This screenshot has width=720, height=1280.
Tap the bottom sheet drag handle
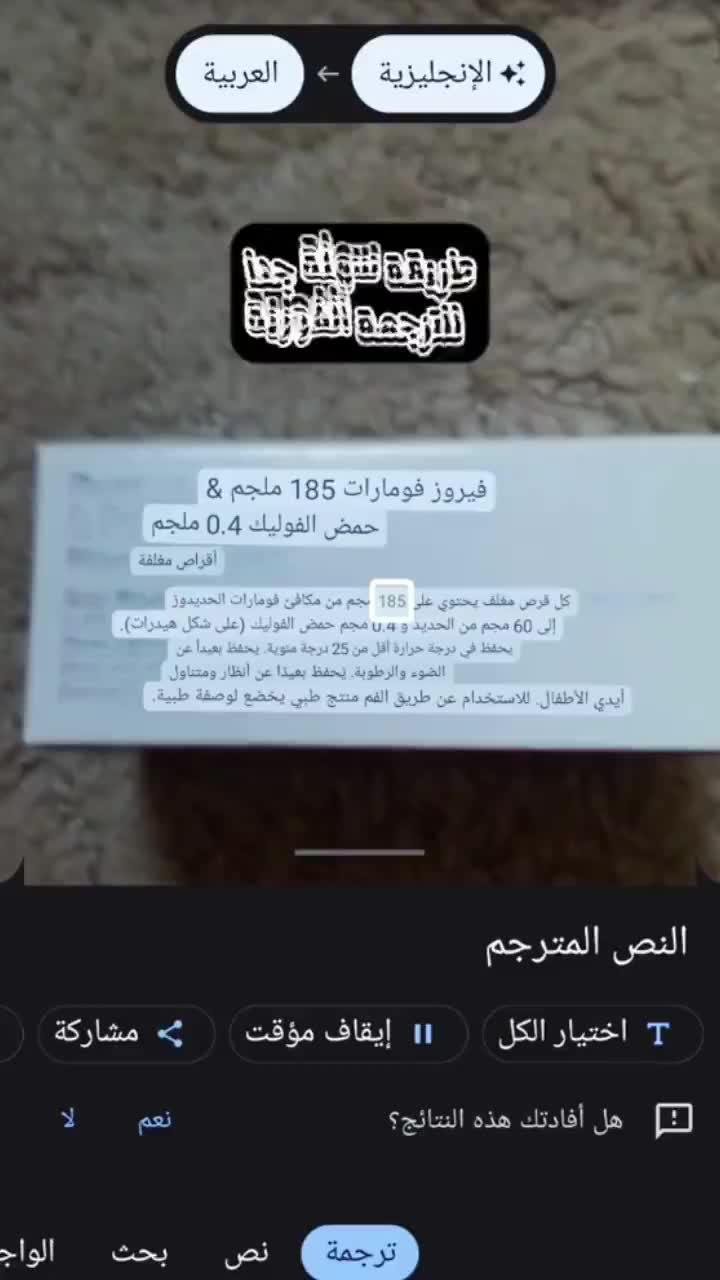click(360, 853)
